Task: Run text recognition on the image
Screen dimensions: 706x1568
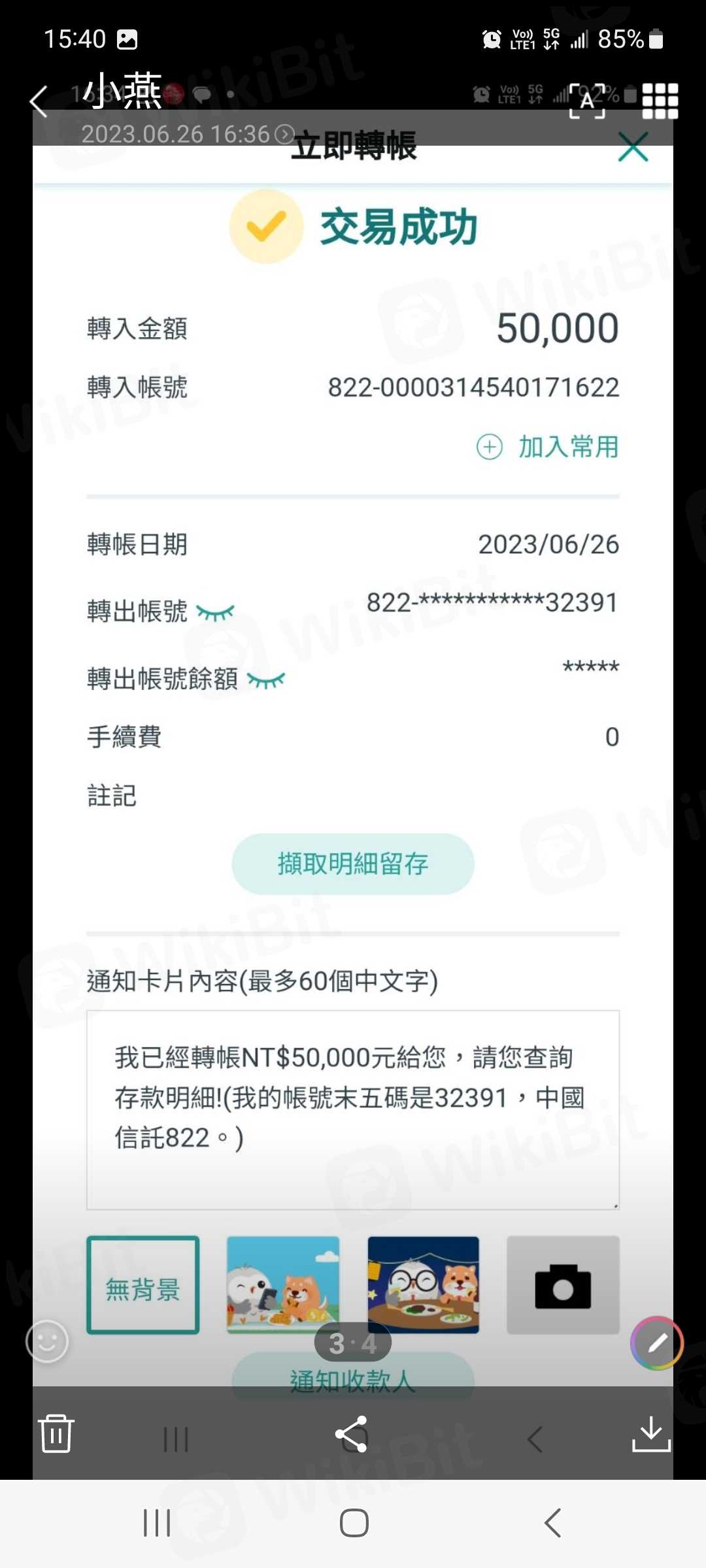Action: [x=587, y=101]
